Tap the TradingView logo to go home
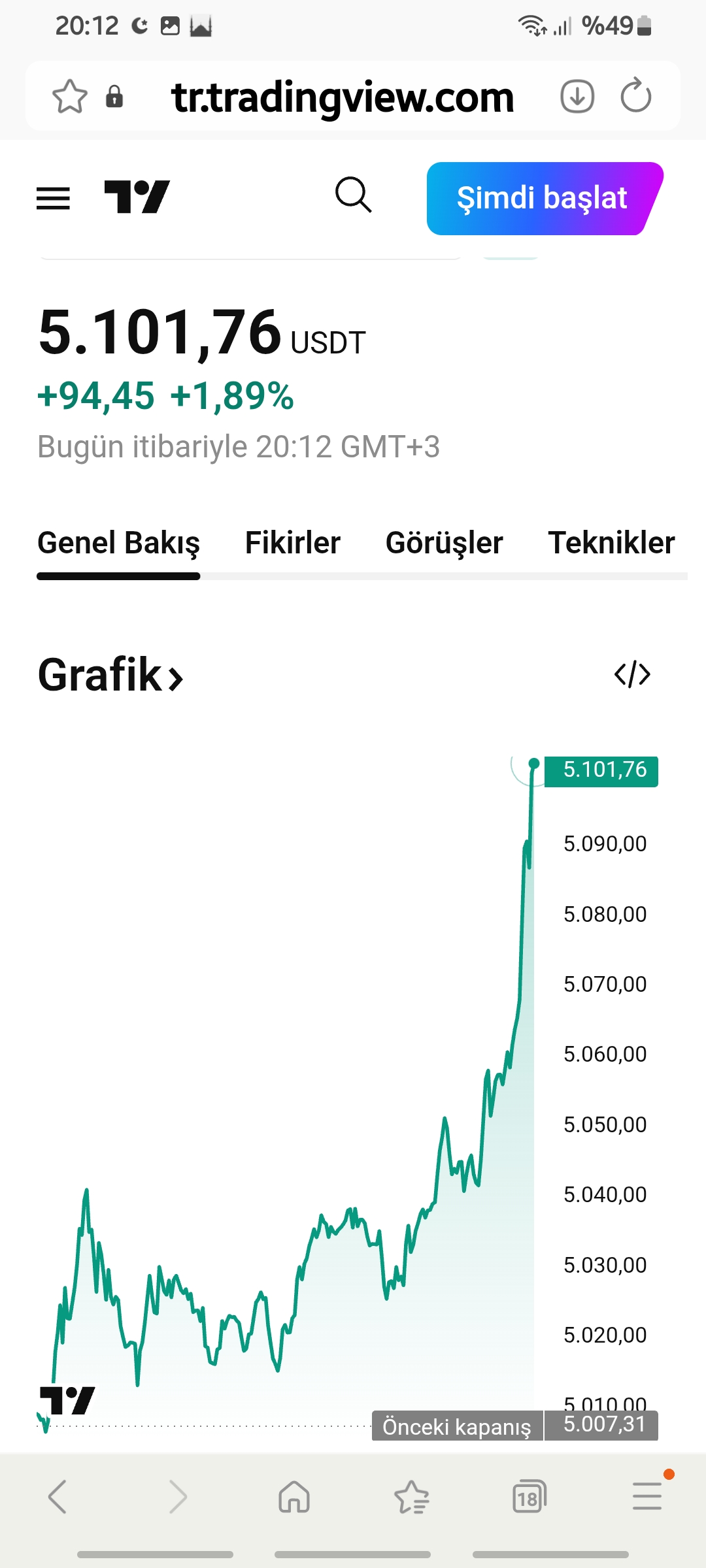 (x=137, y=197)
